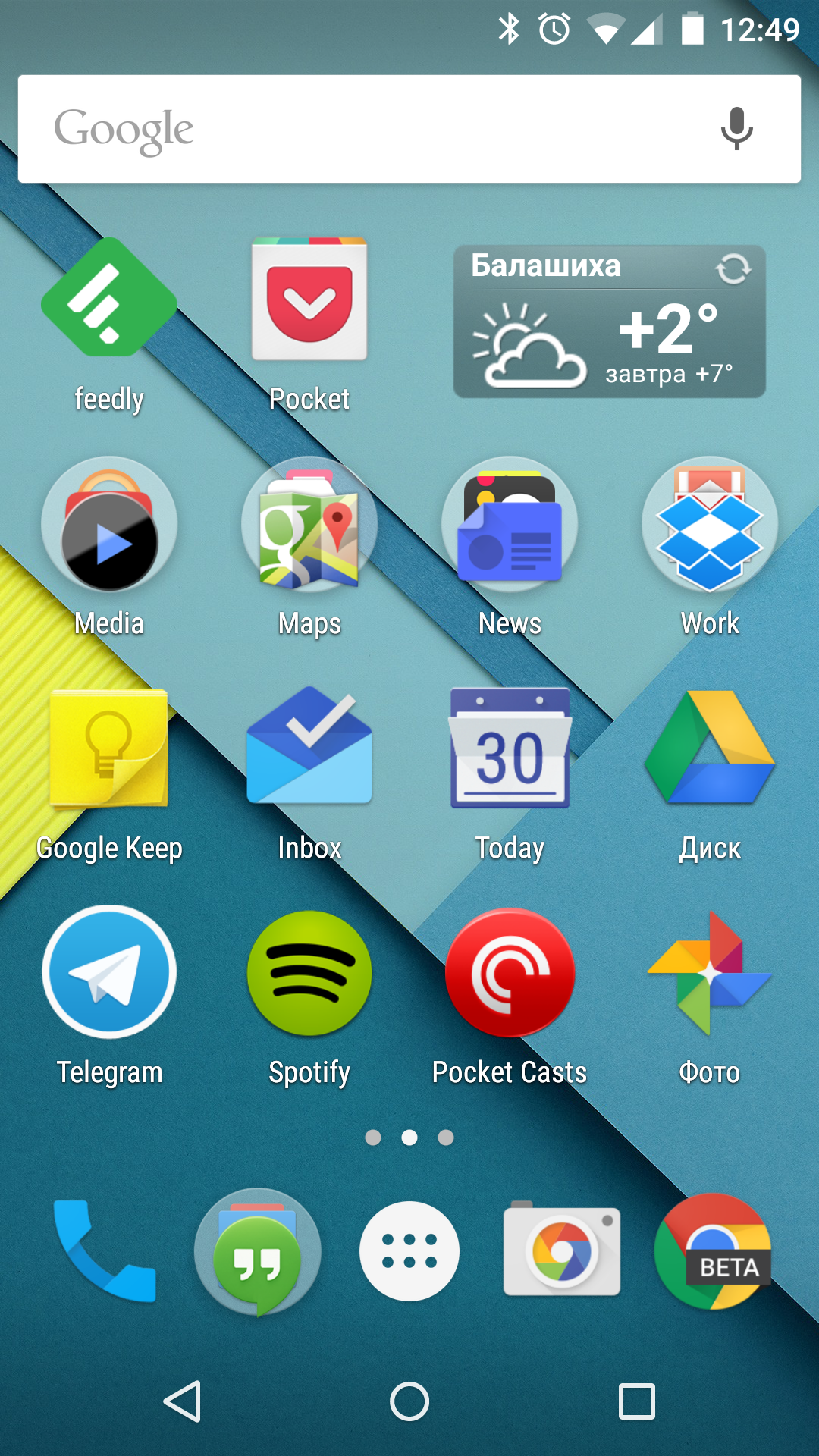Open the Media folder
The image size is (819, 1456).
109,525
